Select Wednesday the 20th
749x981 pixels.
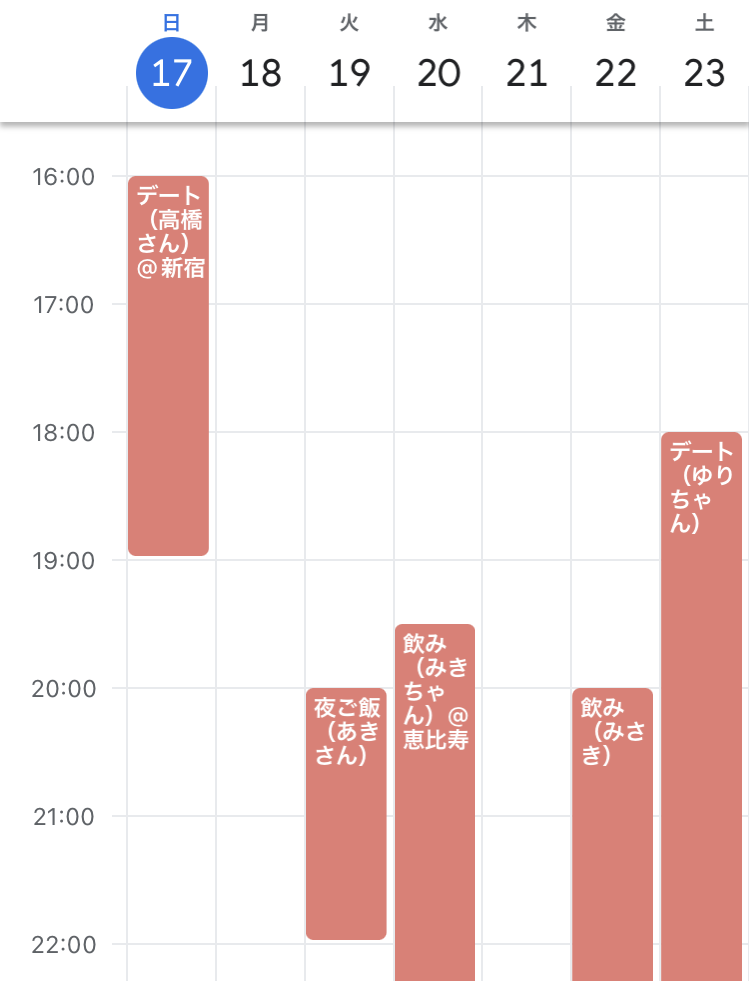(x=438, y=73)
